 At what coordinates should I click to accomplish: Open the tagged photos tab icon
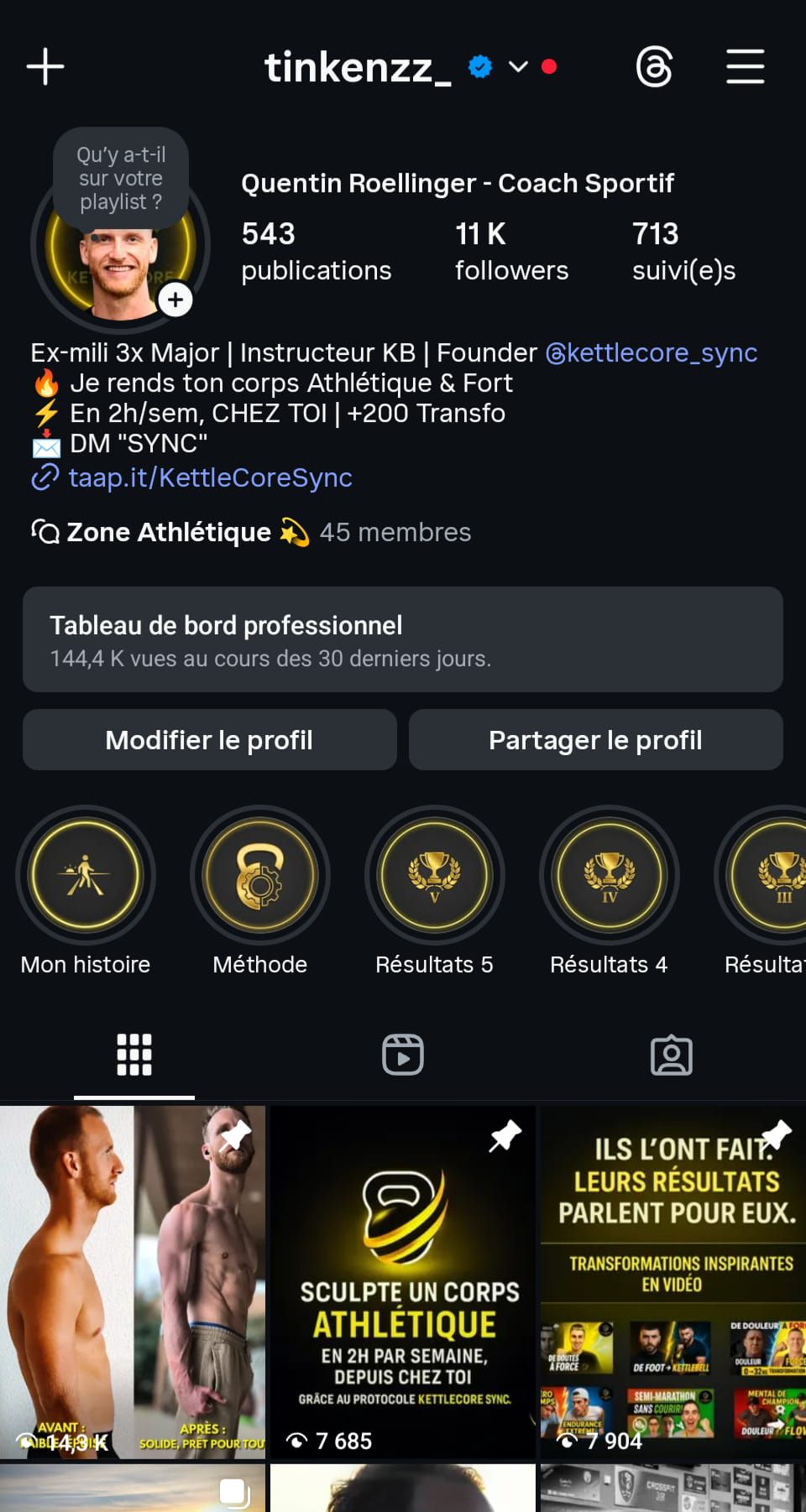click(671, 1055)
